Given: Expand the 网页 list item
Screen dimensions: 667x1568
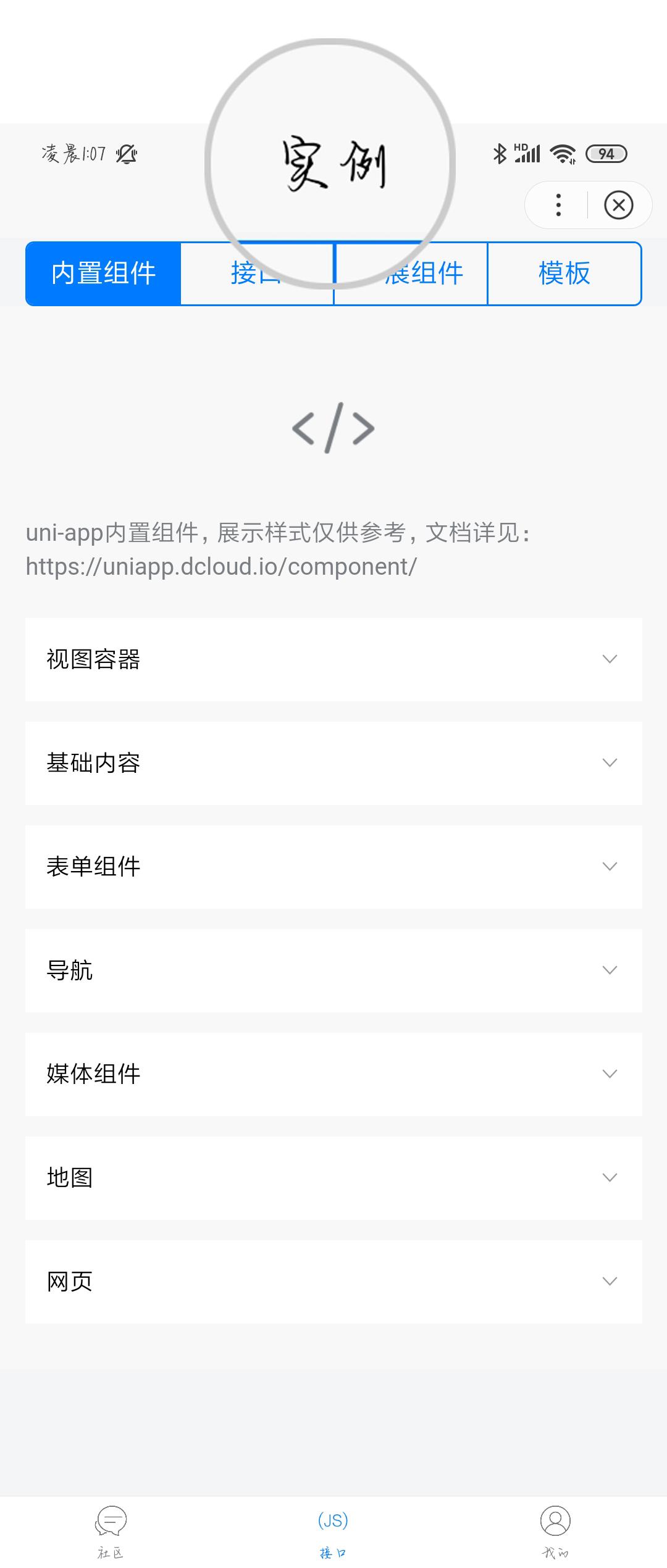Looking at the screenshot, I should pyautogui.click(x=333, y=1282).
